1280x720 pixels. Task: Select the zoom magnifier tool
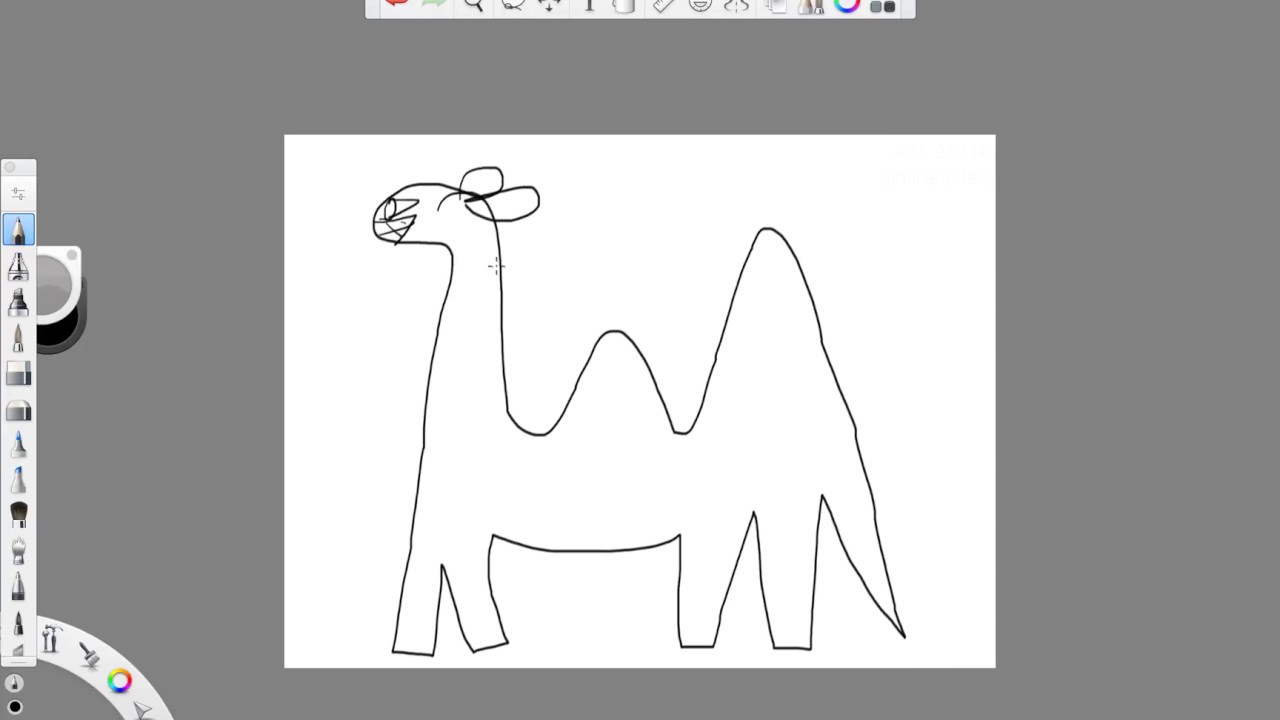[474, 5]
